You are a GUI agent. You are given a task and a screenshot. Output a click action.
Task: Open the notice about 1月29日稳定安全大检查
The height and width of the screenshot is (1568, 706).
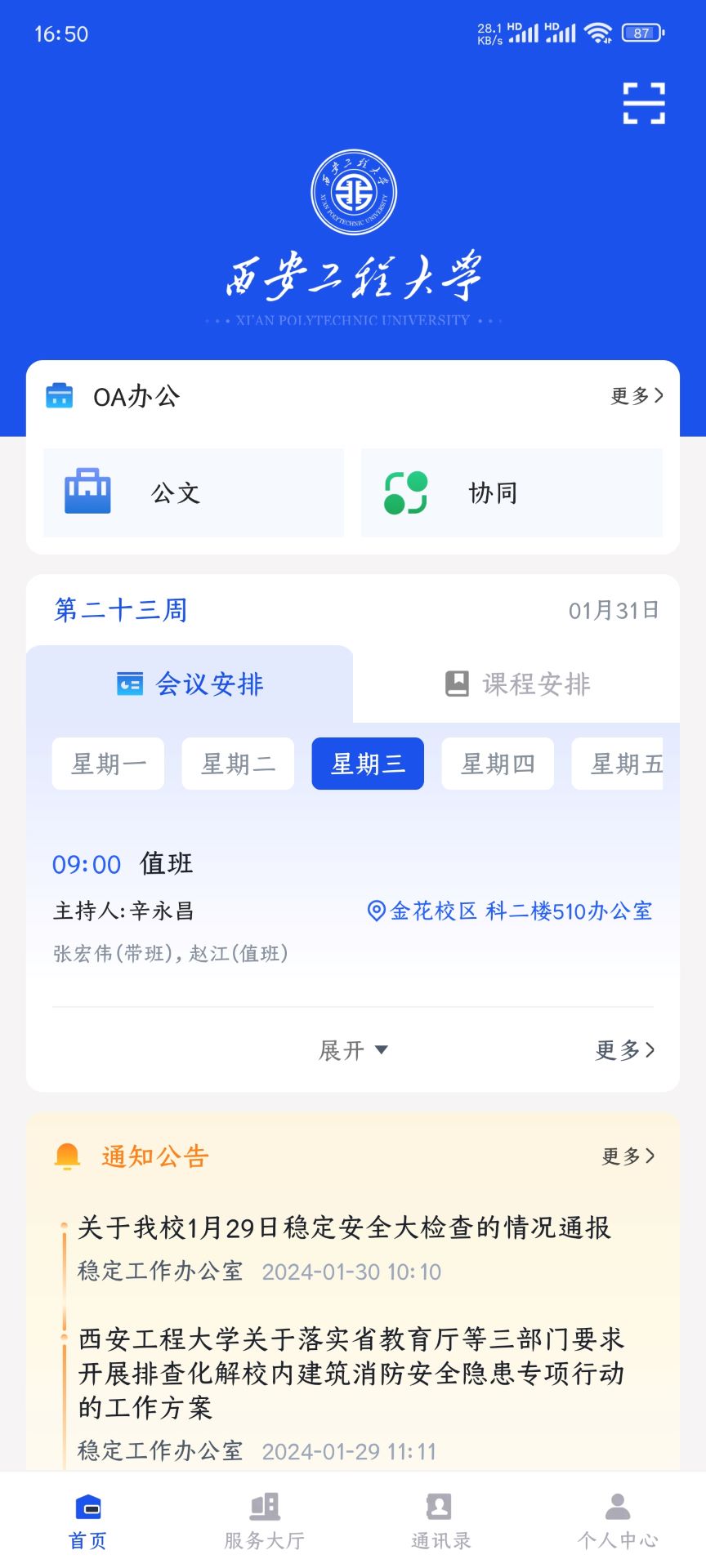[x=344, y=1247]
